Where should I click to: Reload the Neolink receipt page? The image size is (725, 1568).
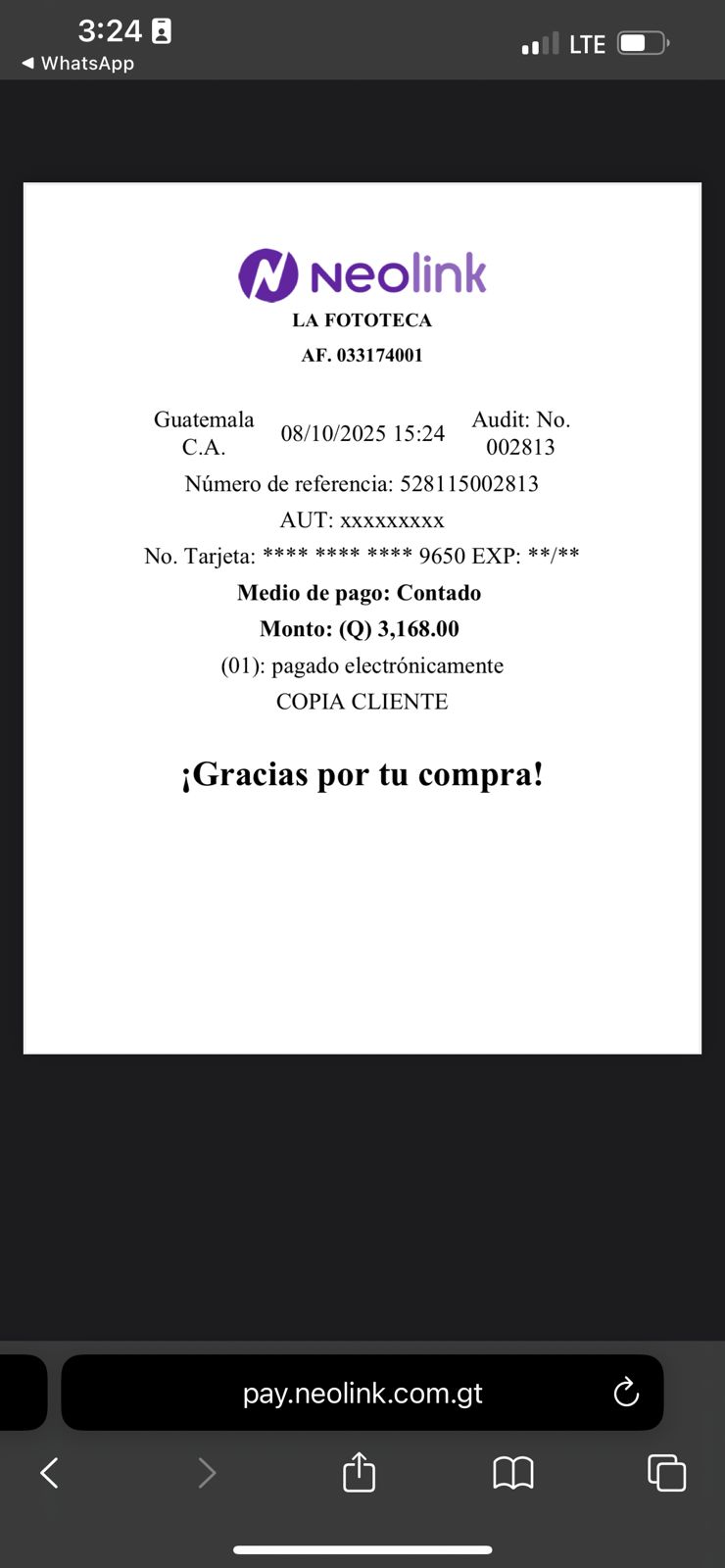(625, 1393)
